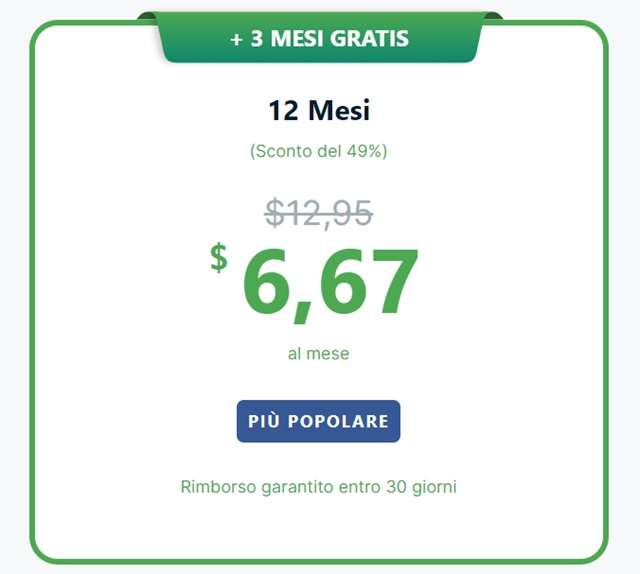Select the 12 Mesi plan card
Screen dimensions: 640x574
pyautogui.click(x=318, y=110)
